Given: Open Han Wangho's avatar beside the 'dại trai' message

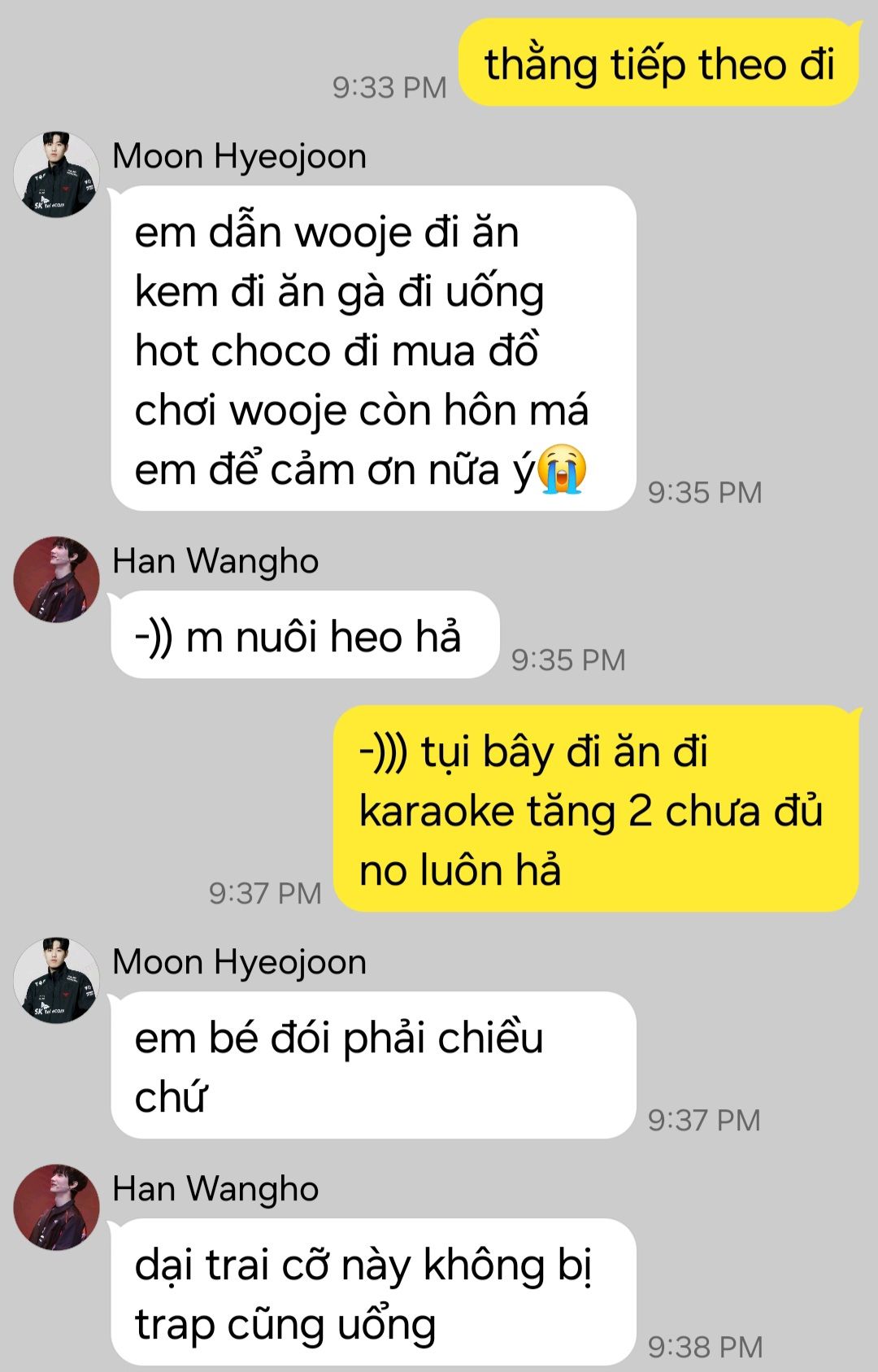Looking at the screenshot, I should point(56,1207).
